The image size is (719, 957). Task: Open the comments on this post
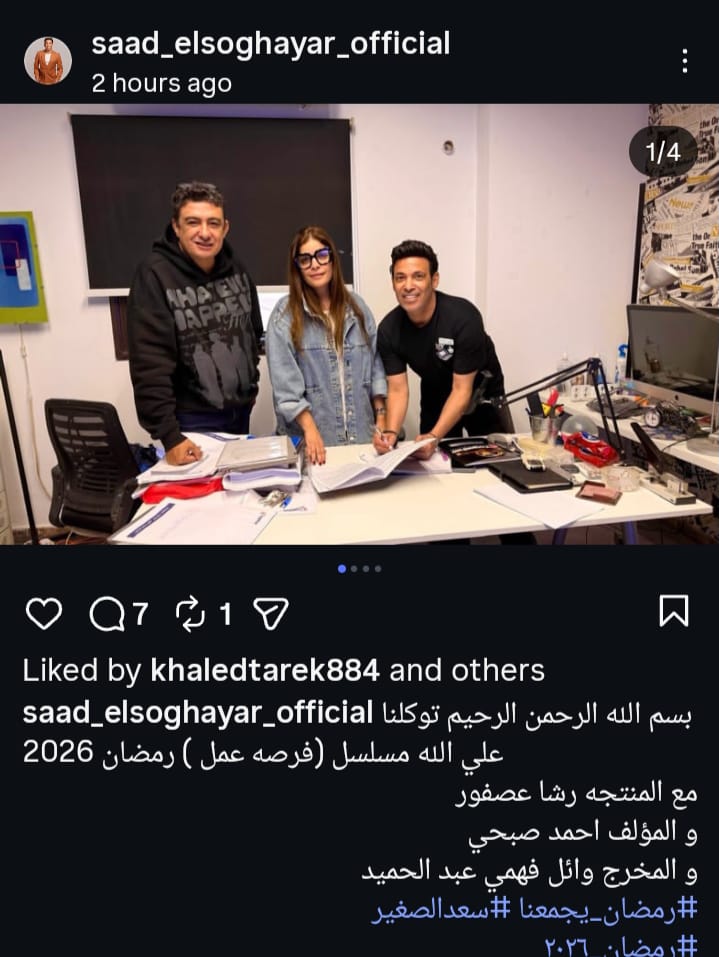107,614
